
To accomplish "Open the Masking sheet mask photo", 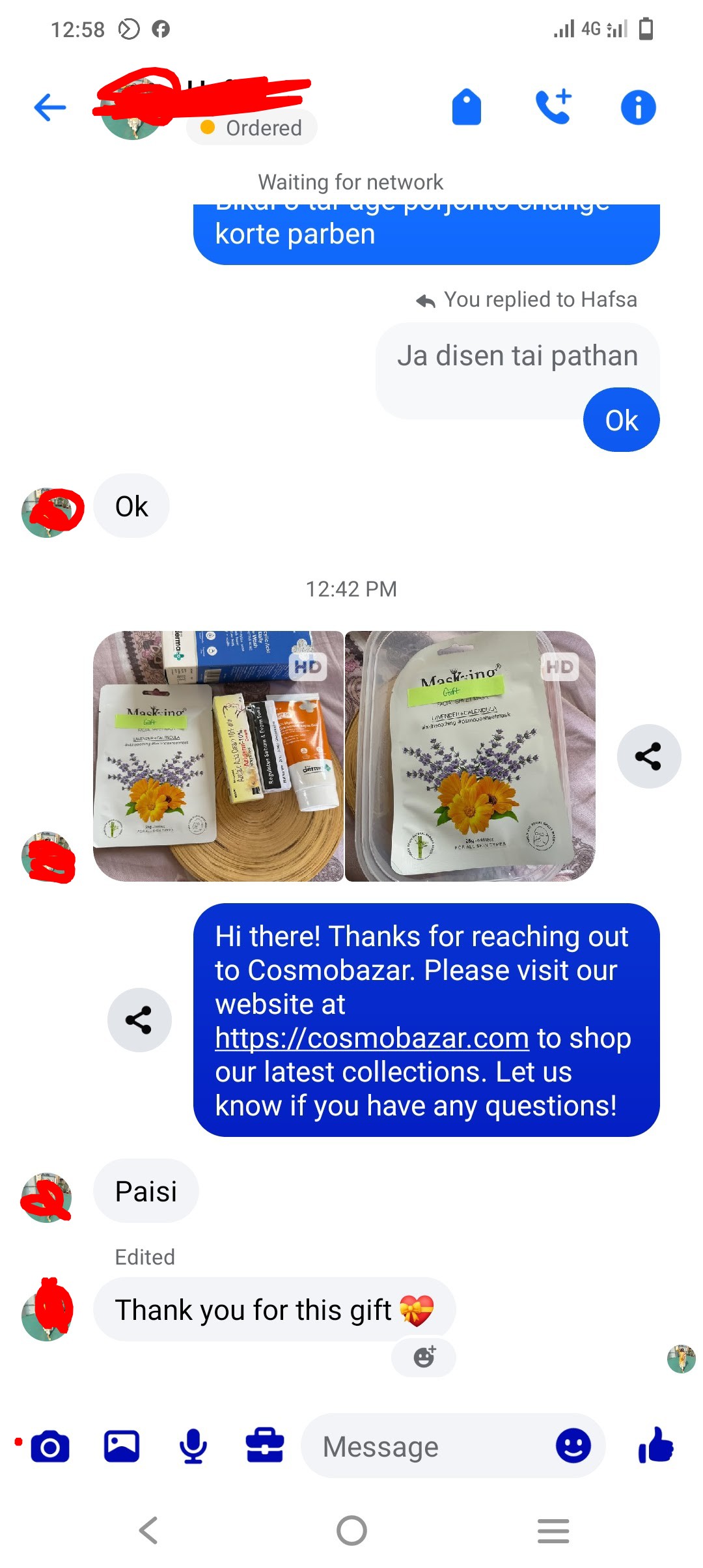I will (x=470, y=756).
